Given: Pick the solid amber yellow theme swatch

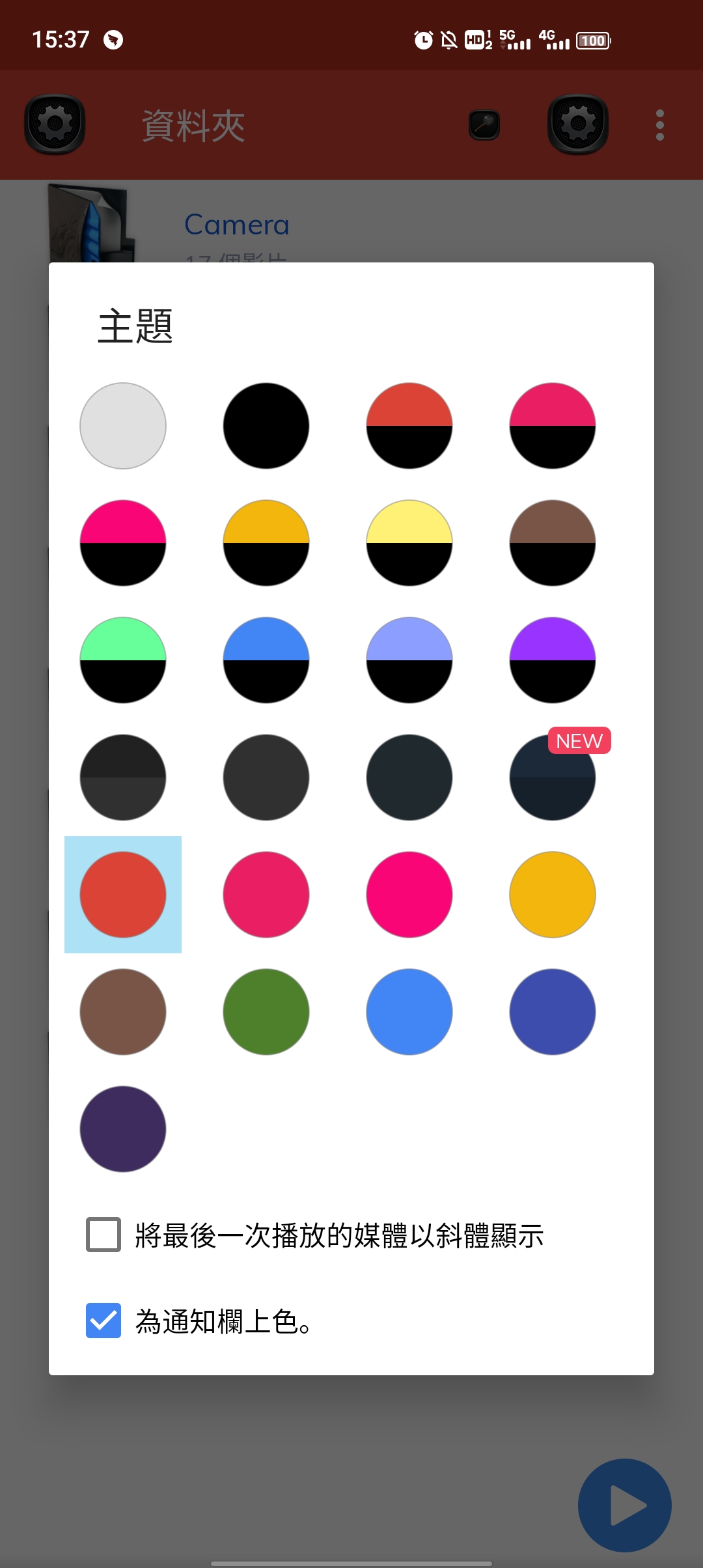Looking at the screenshot, I should pos(553,895).
